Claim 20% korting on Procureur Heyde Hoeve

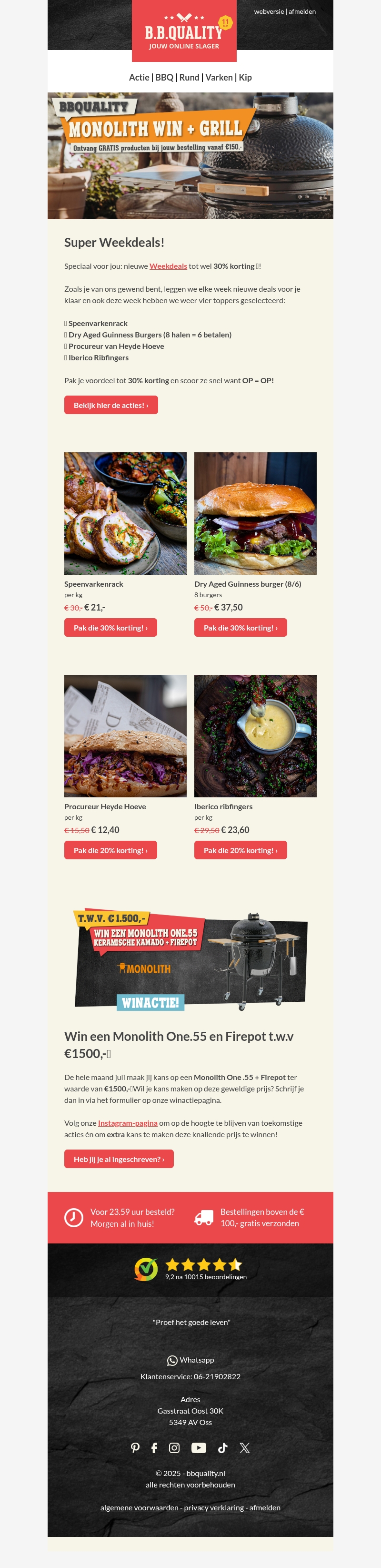tap(110, 850)
